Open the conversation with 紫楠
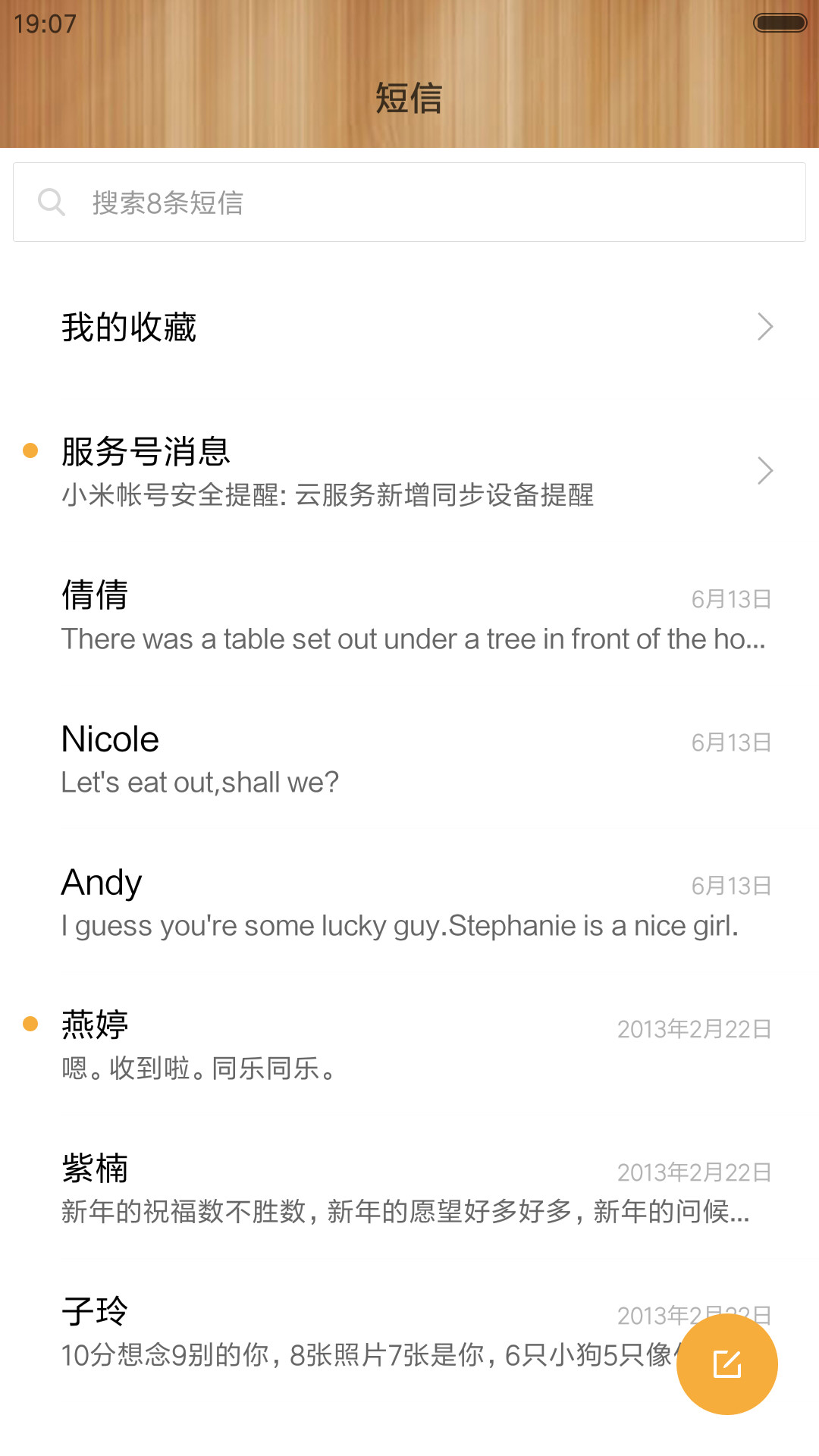The image size is (819, 1456). coord(409,1189)
